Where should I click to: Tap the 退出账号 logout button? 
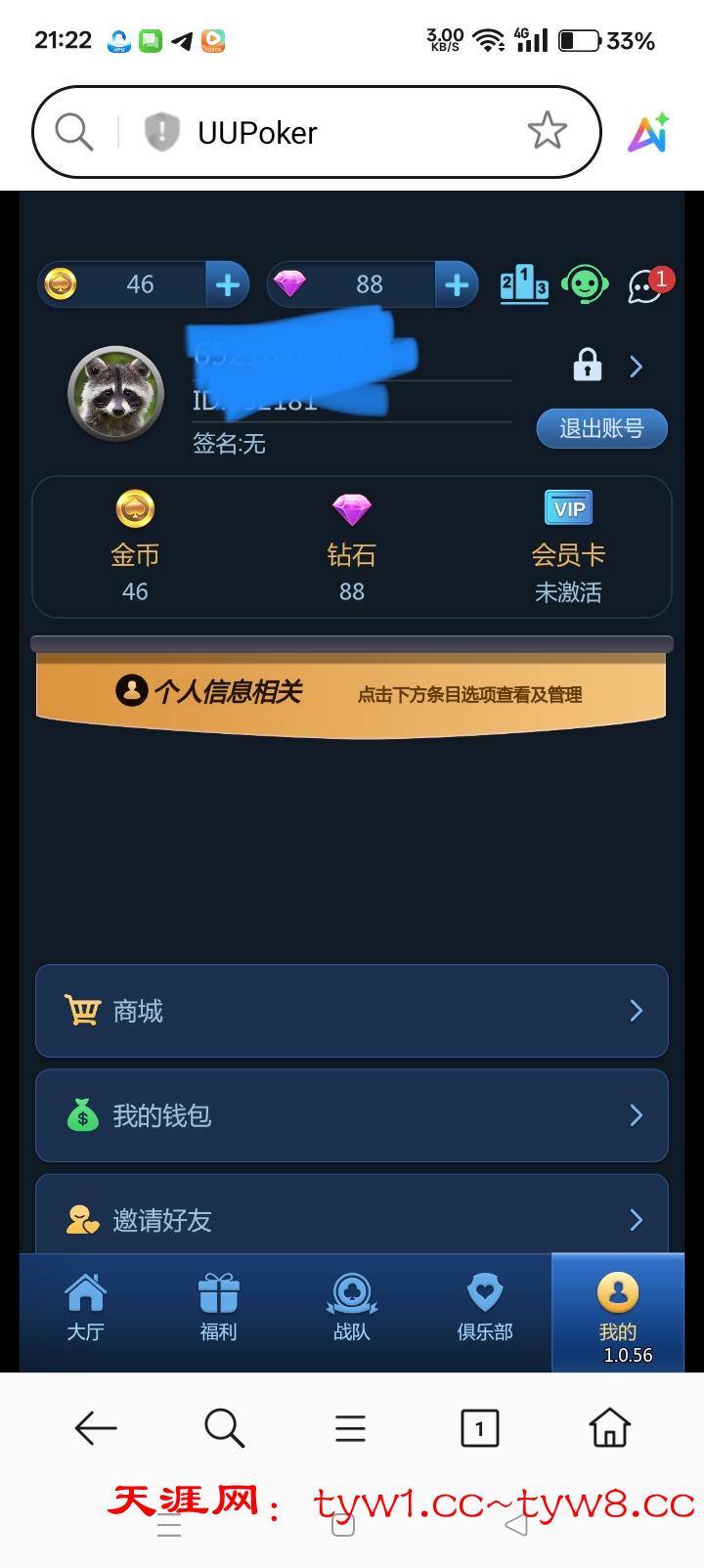point(601,428)
